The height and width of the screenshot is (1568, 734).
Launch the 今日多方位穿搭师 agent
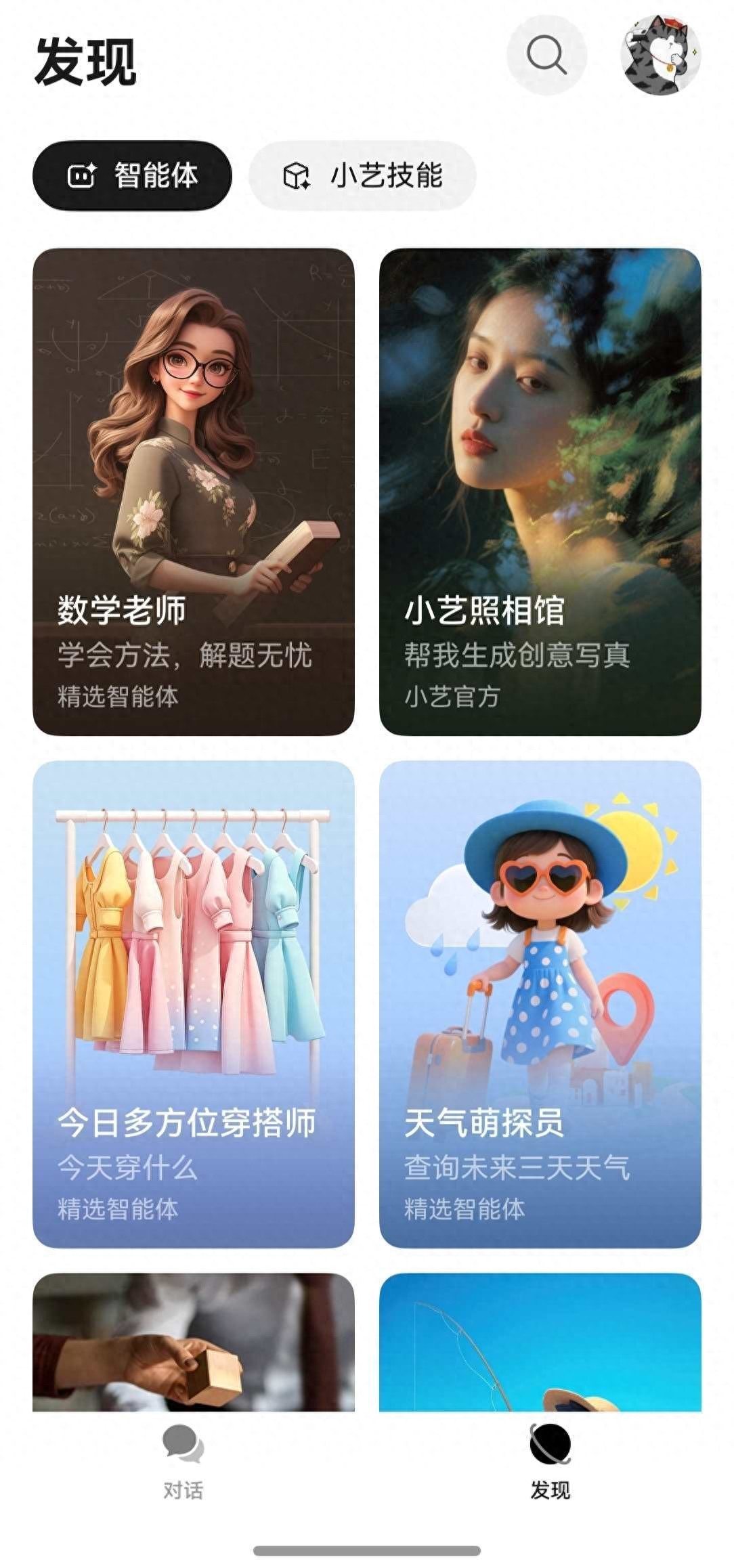coord(194,1004)
